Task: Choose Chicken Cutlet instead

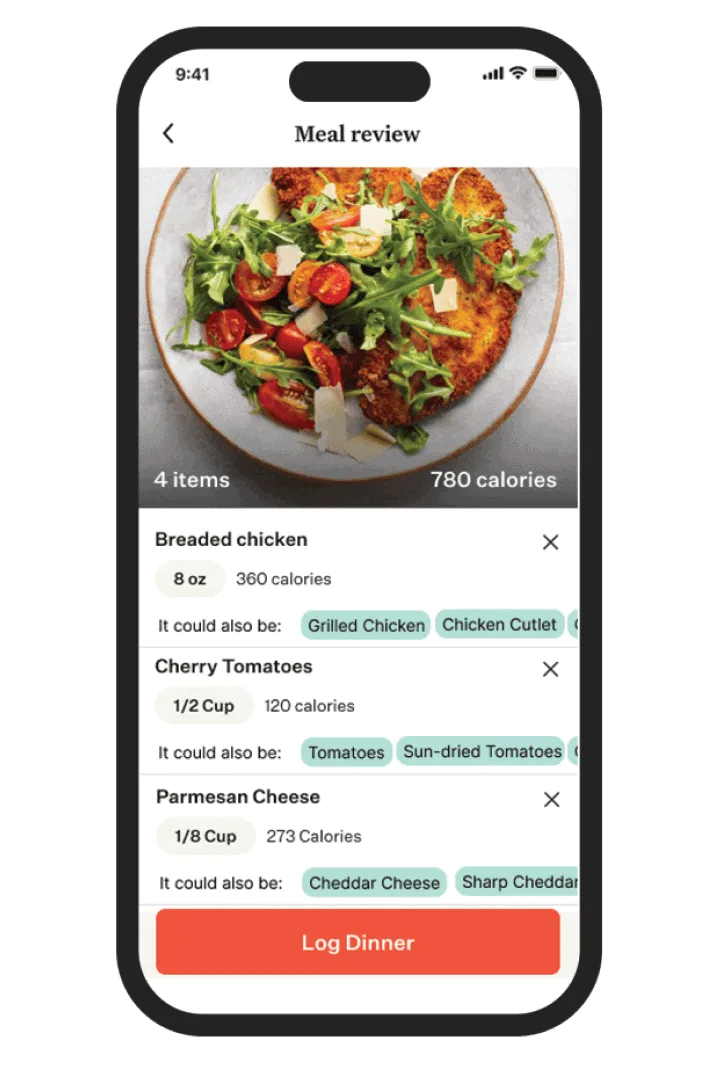Action: coord(499,624)
